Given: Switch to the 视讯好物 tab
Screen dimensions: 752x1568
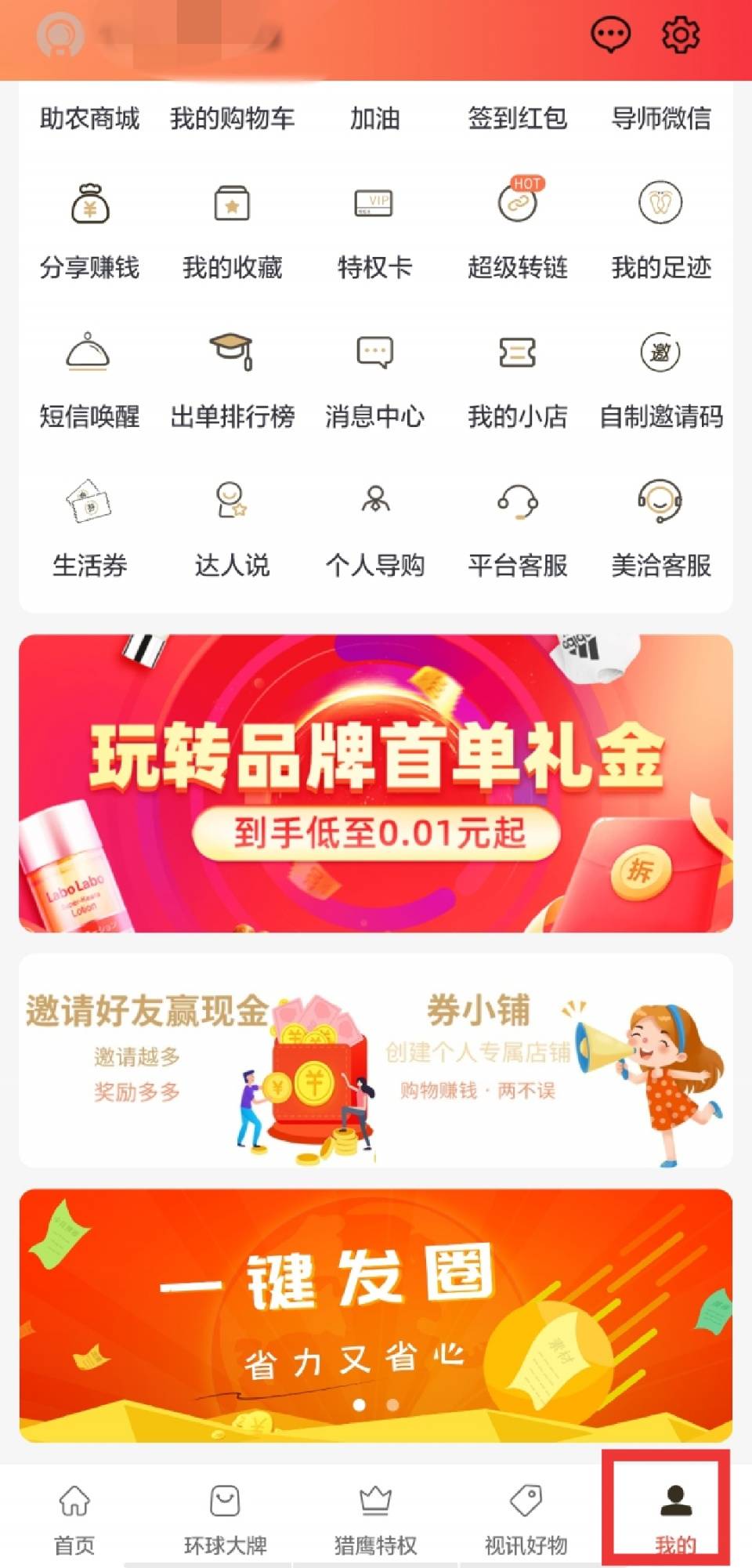Looking at the screenshot, I should point(526,1520).
